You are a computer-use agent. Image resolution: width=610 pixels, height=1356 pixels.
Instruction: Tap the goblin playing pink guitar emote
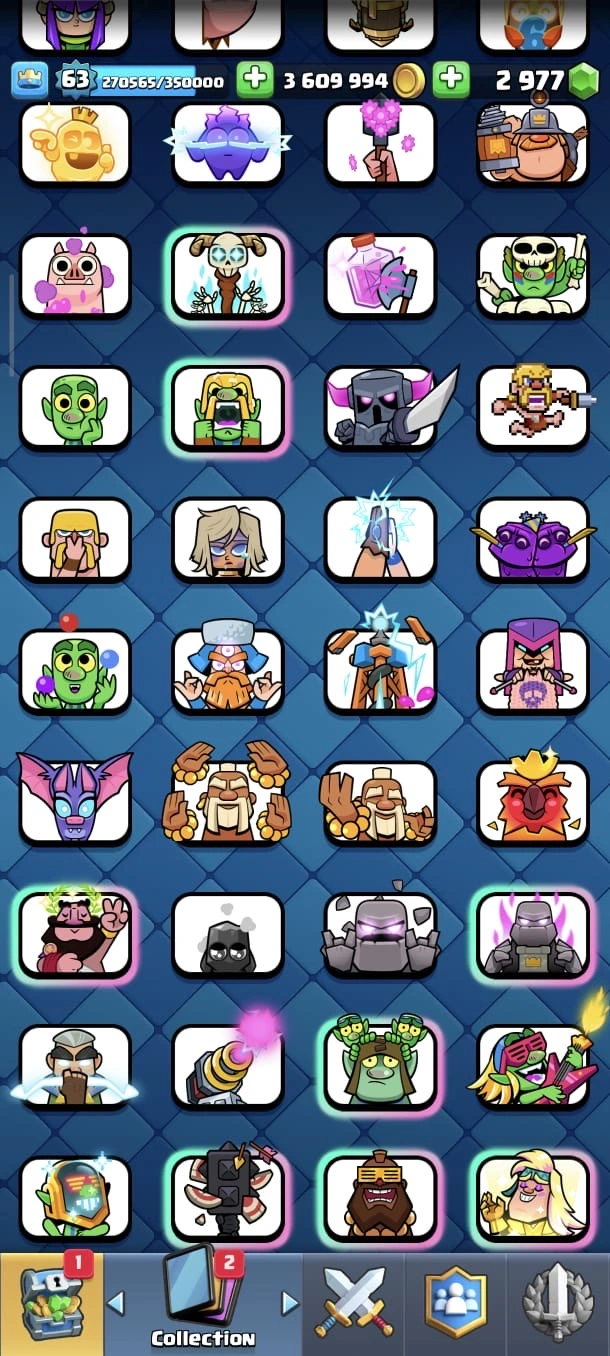(x=533, y=1066)
